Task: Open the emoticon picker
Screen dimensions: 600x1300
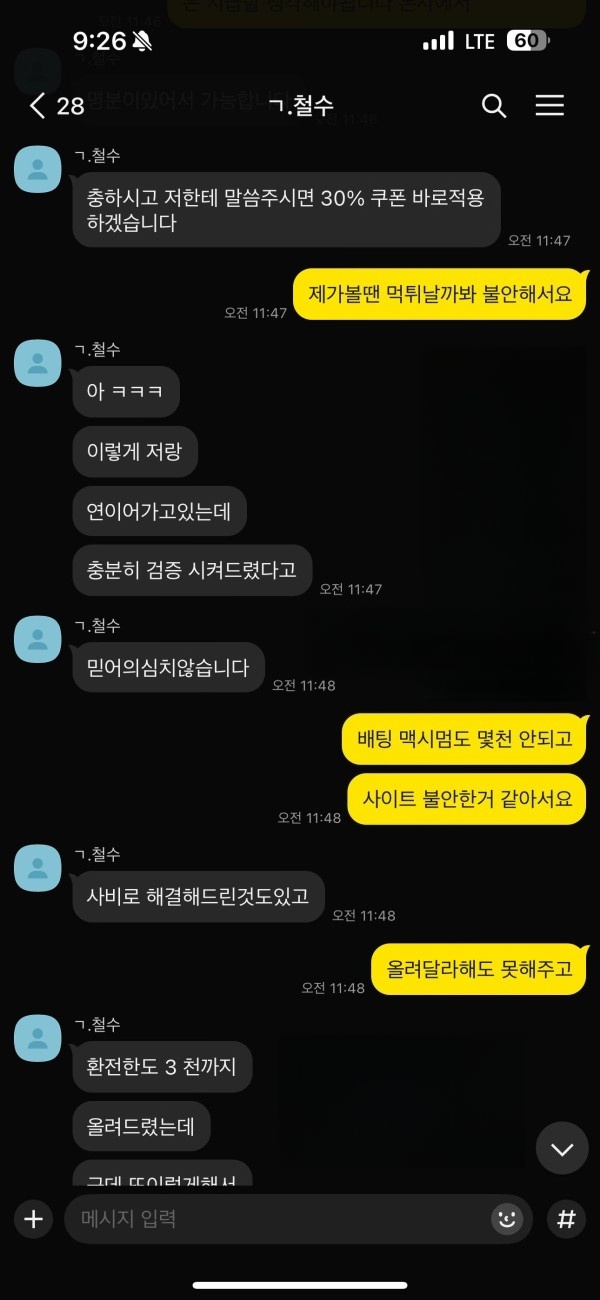Action: coord(508,1219)
